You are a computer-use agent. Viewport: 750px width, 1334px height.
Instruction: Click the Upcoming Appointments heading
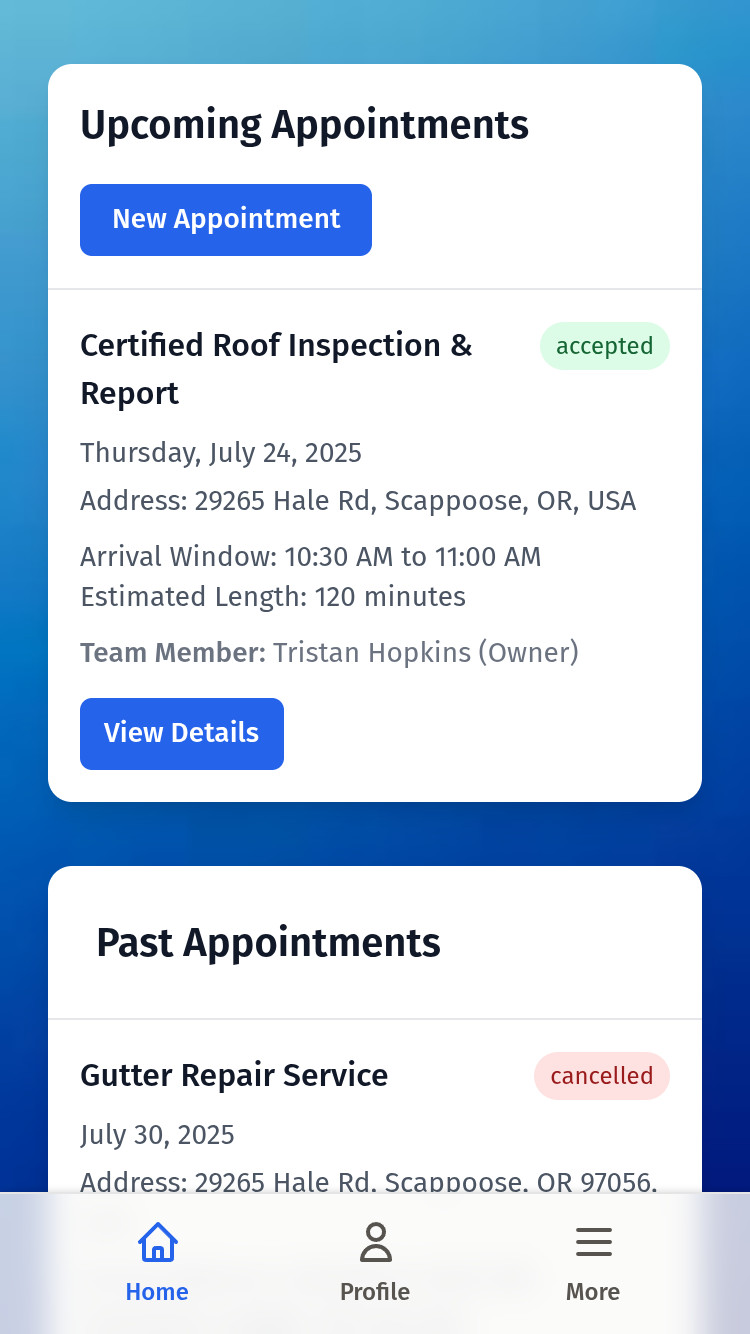point(305,124)
